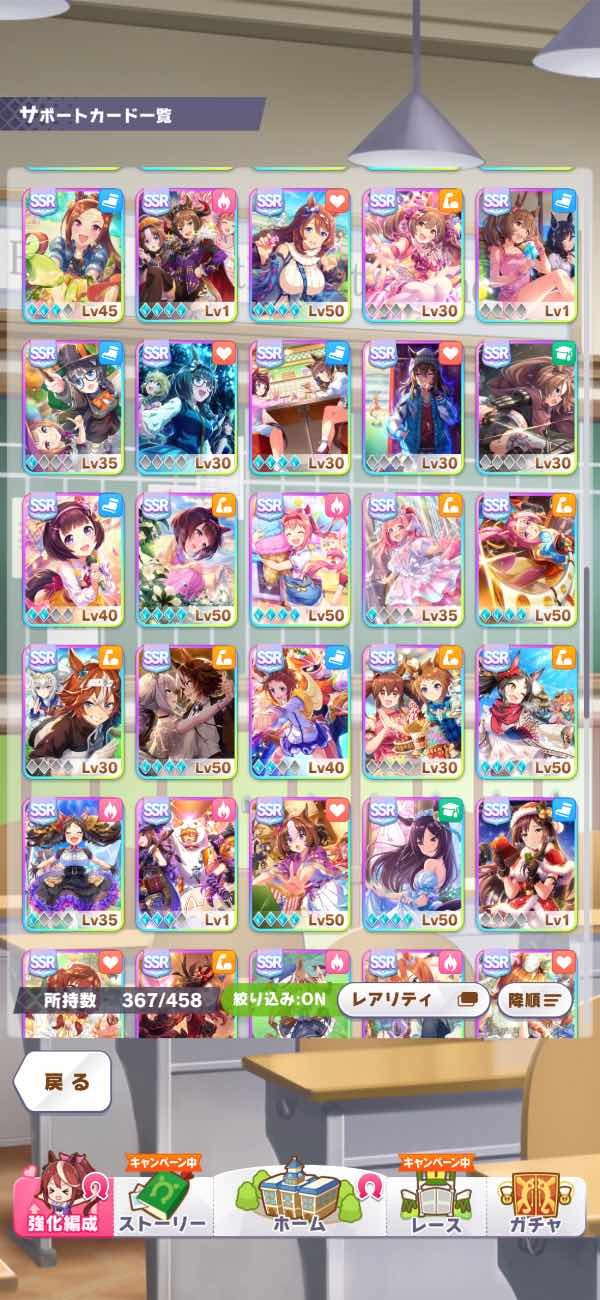This screenshot has width=600, height=1300.
Task: Toggle the 降順 sort order button
Action: tap(535, 999)
